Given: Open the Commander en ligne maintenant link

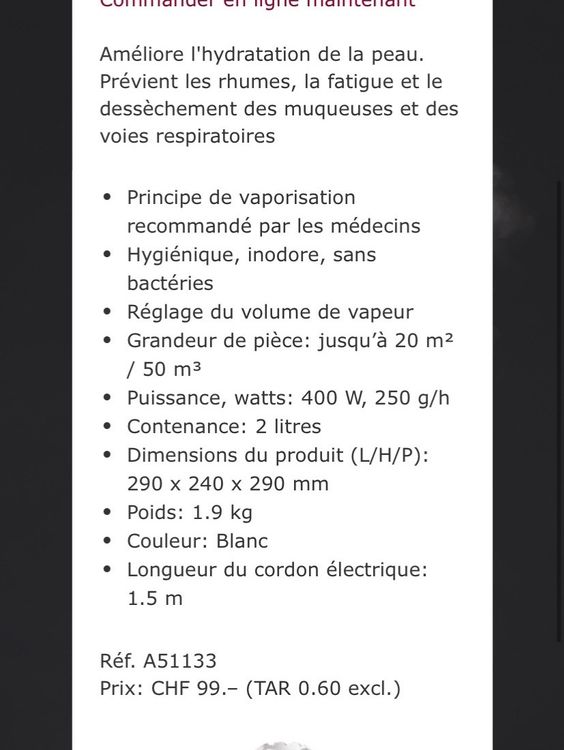Looking at the screenshot, I should click(257, 3).
